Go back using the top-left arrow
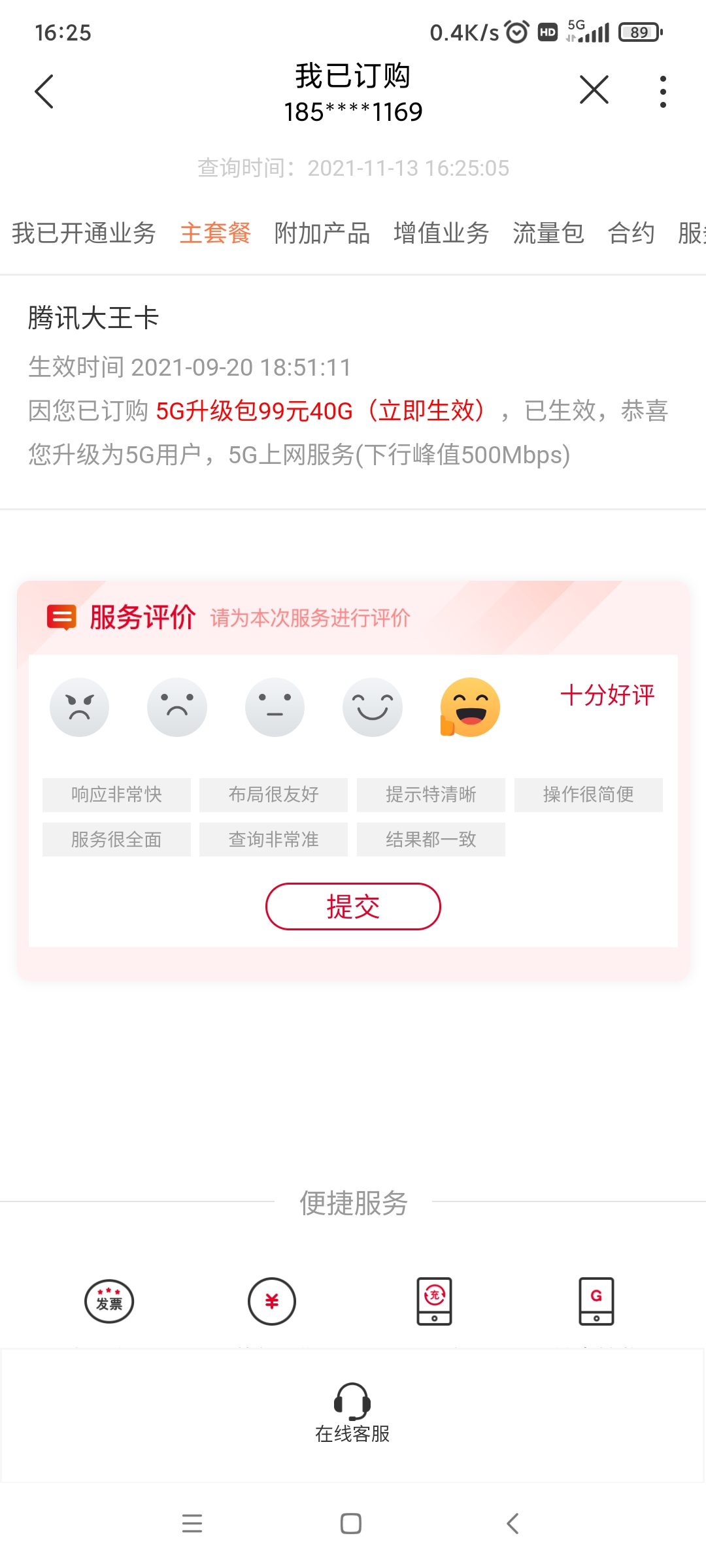This screenshot has width=706, height=1568. pos(44,91)
